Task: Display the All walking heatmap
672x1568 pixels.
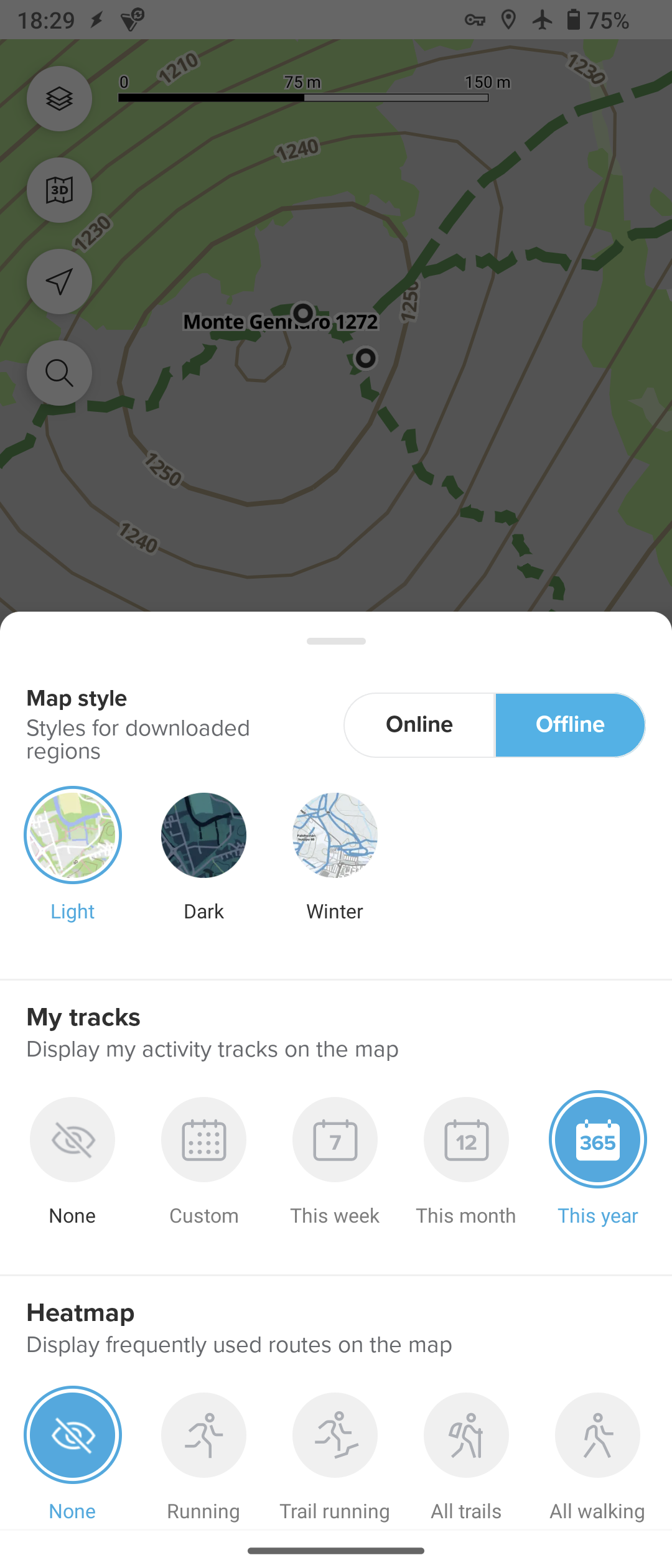Action: click(597, 1435)
